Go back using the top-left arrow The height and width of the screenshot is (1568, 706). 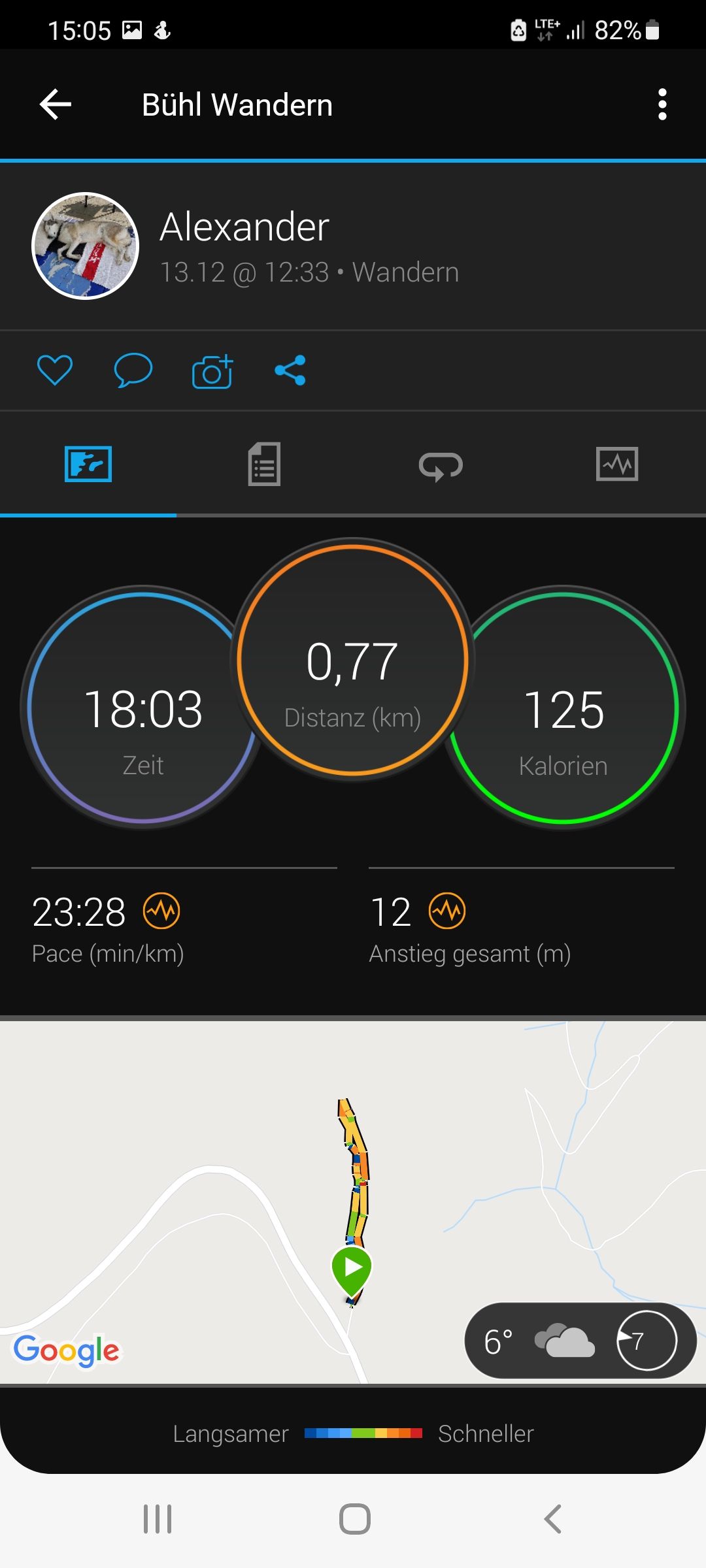56,105
